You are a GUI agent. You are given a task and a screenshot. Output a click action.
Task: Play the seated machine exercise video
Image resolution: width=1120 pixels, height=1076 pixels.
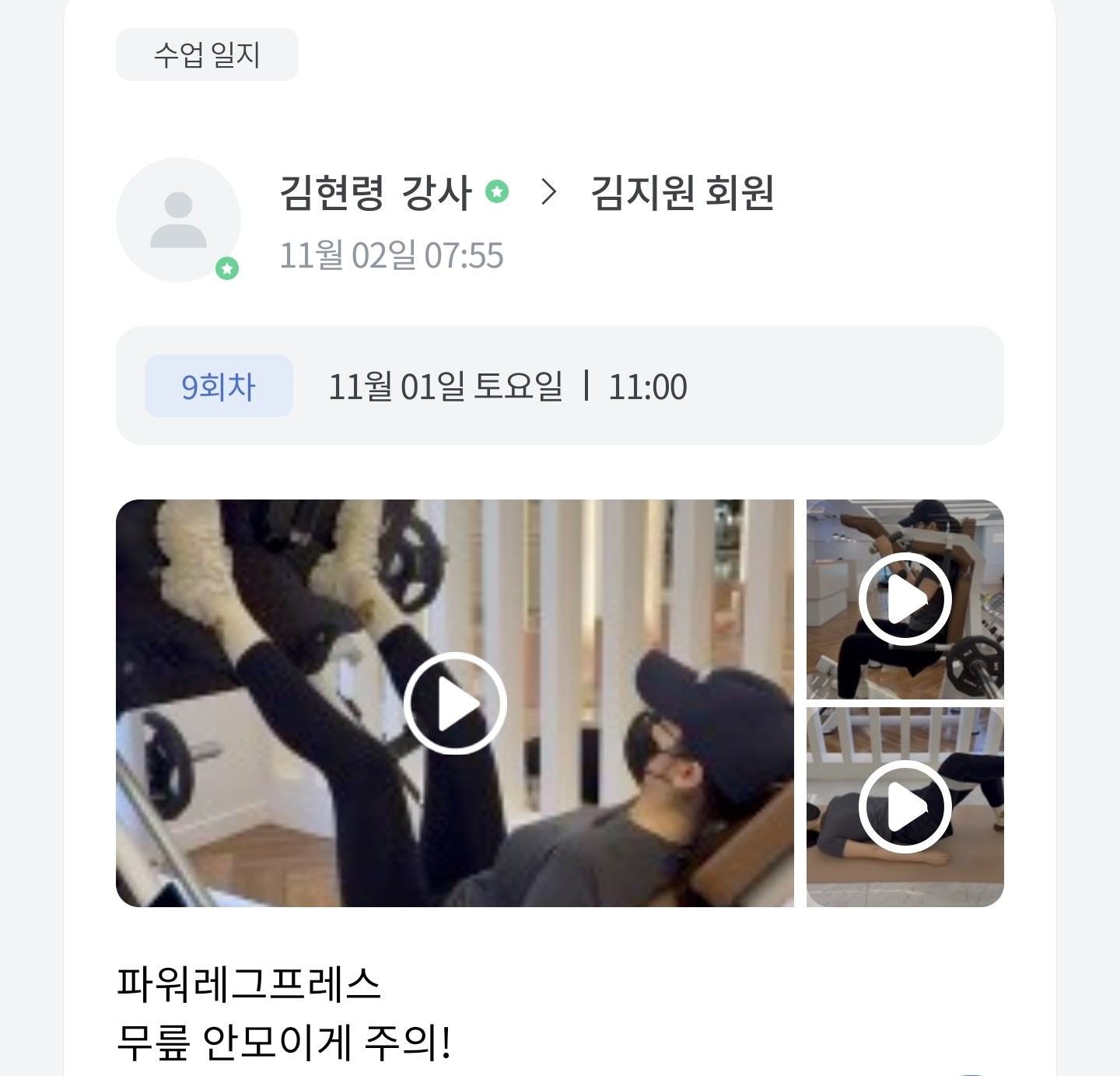(x=905, y=599)
